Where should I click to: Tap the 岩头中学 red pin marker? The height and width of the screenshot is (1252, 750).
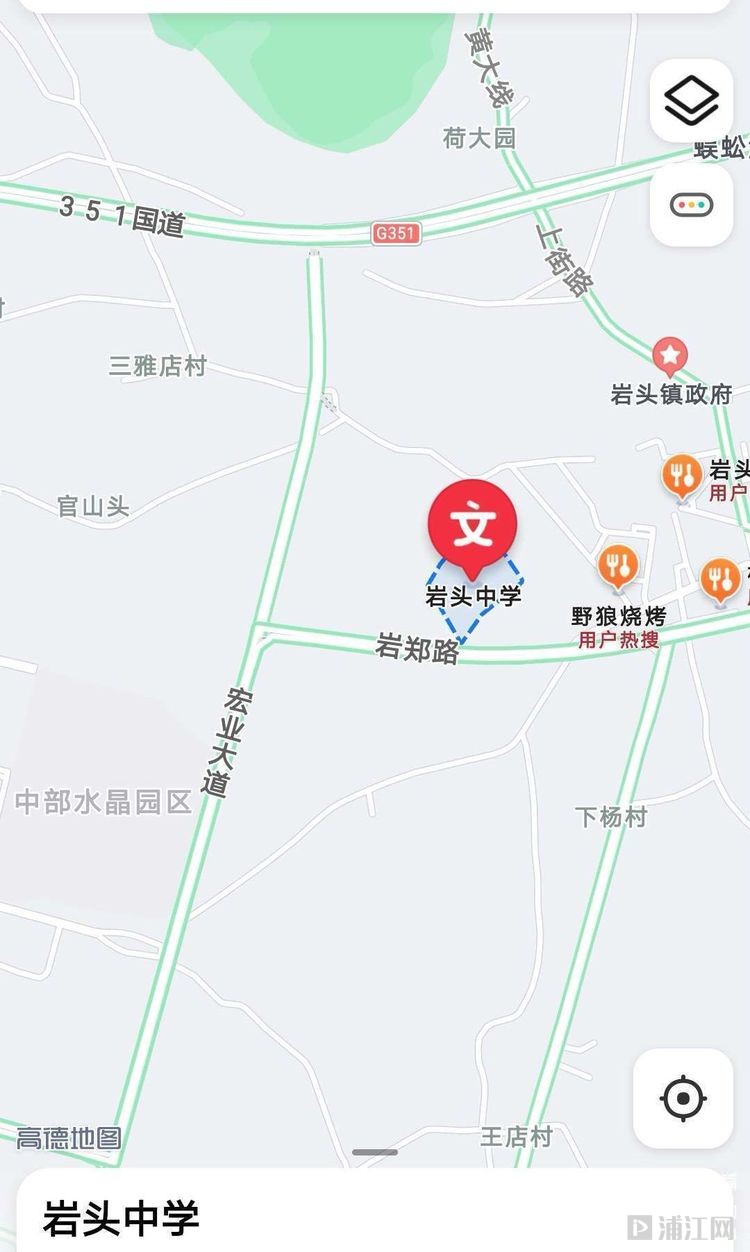[472, 527]
